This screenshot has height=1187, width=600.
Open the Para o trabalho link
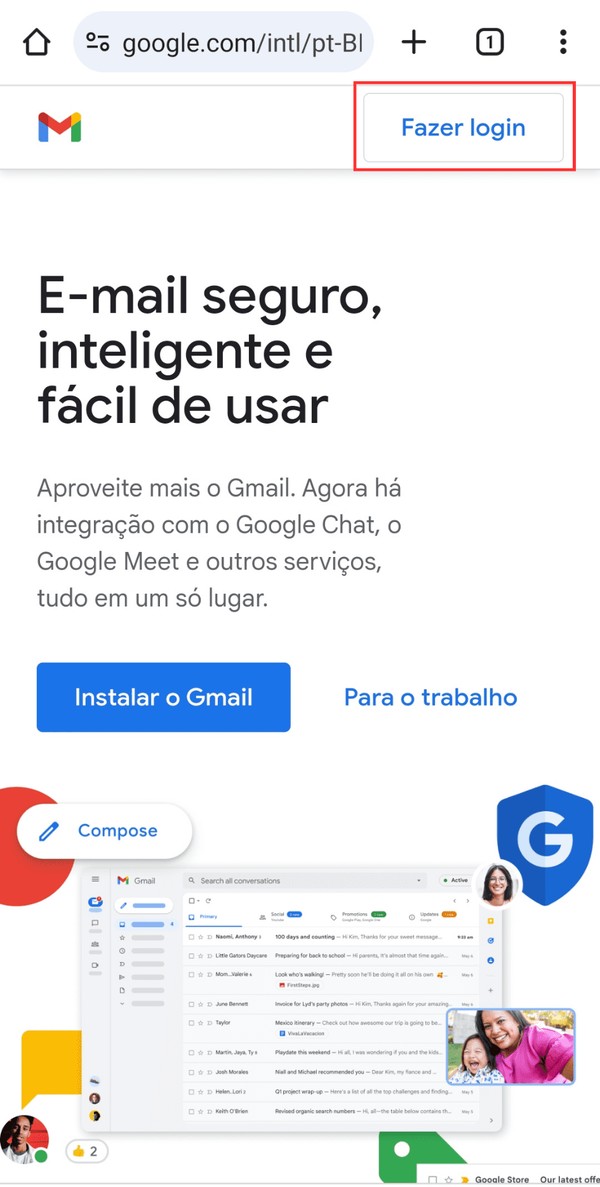pos(430,697)
